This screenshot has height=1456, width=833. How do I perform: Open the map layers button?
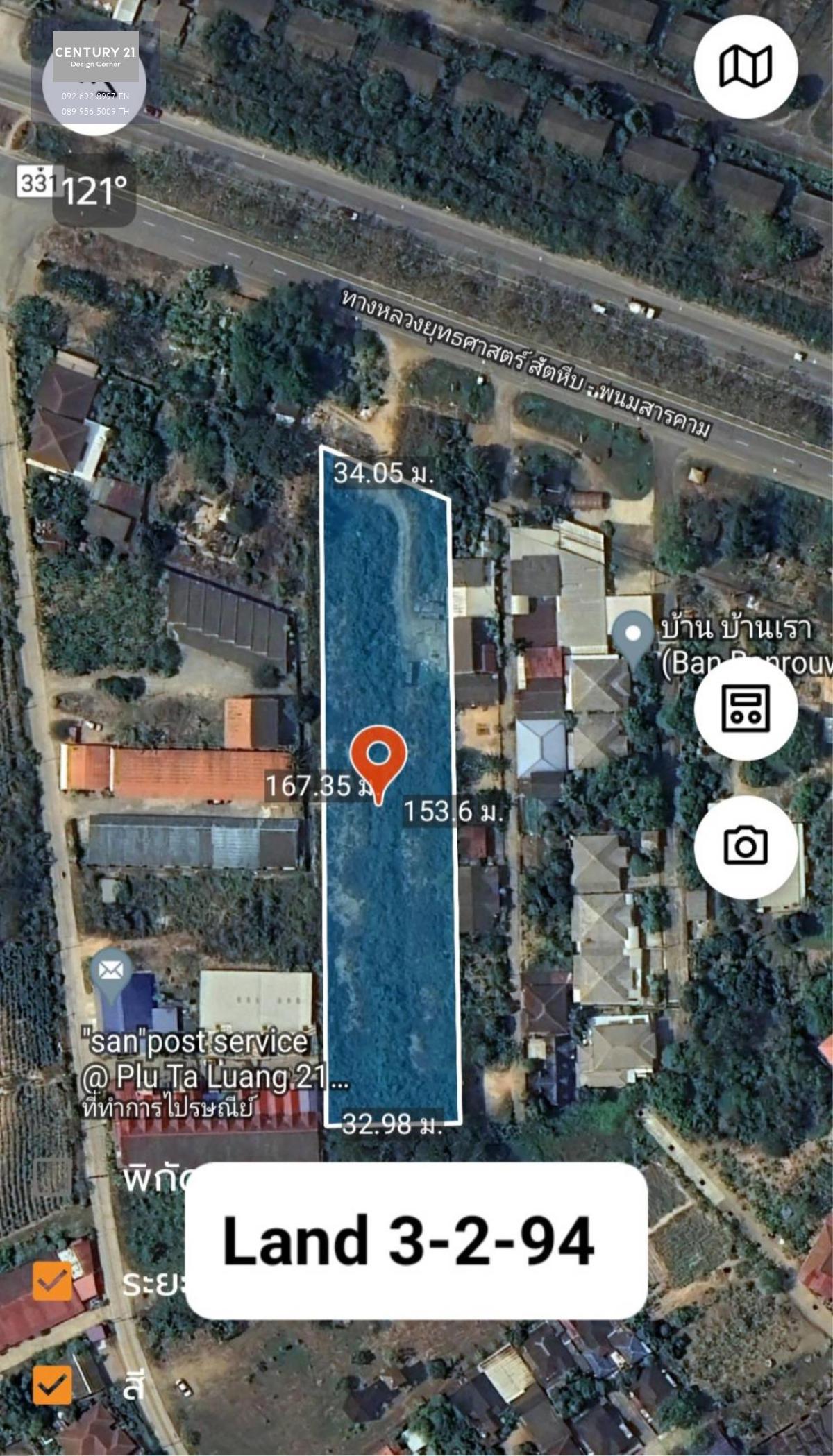point(746,67)
